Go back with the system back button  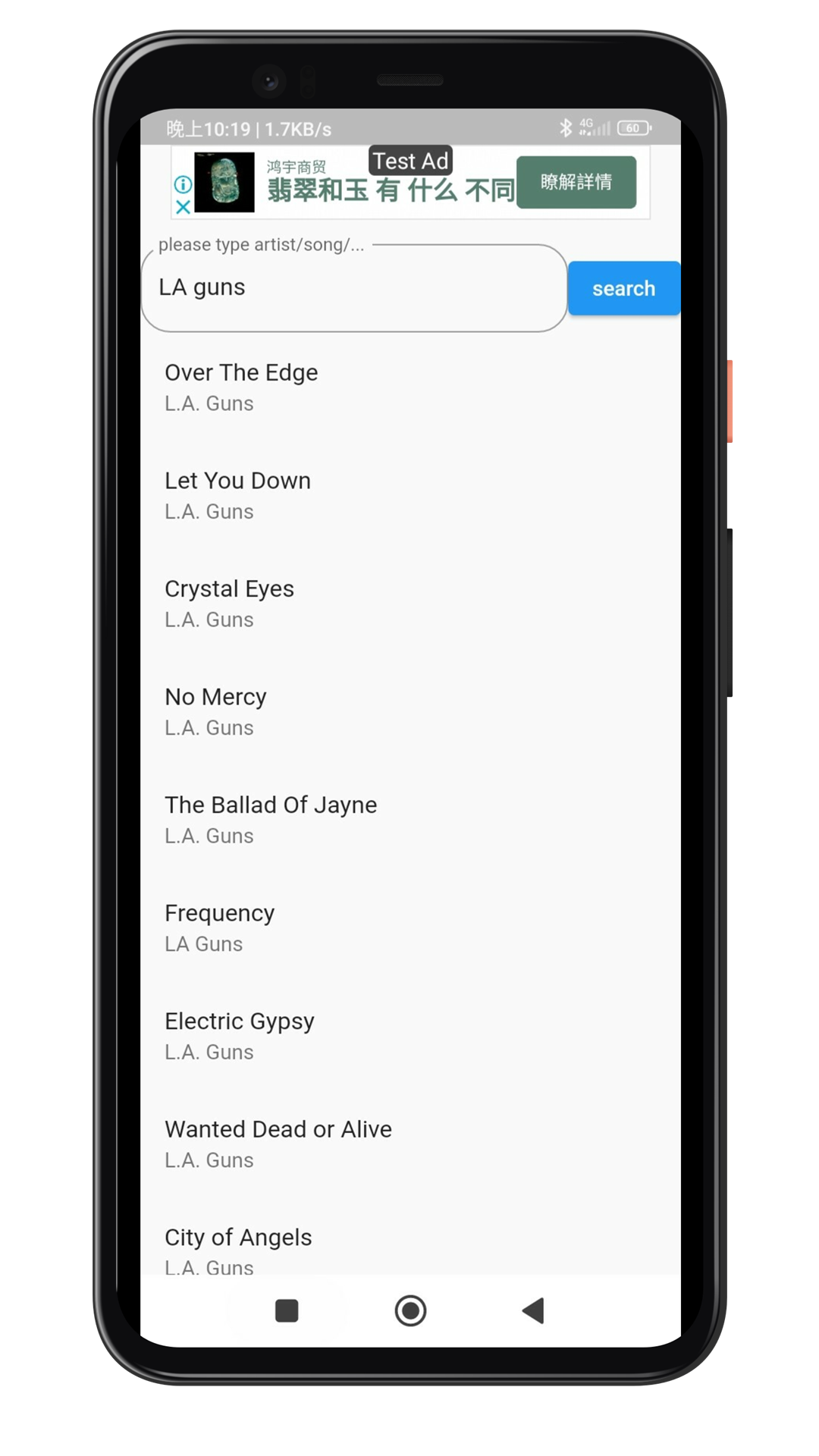[x=533, y=1310]
